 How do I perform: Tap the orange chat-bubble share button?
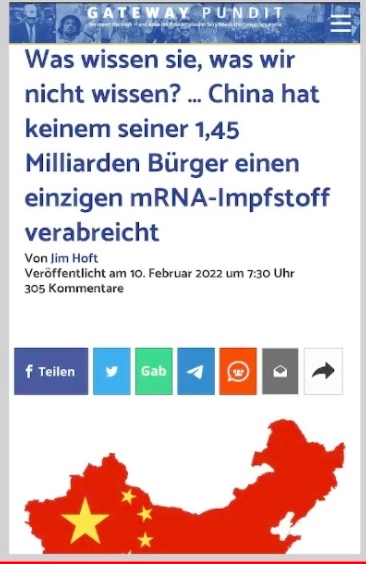tap(238, 371)
